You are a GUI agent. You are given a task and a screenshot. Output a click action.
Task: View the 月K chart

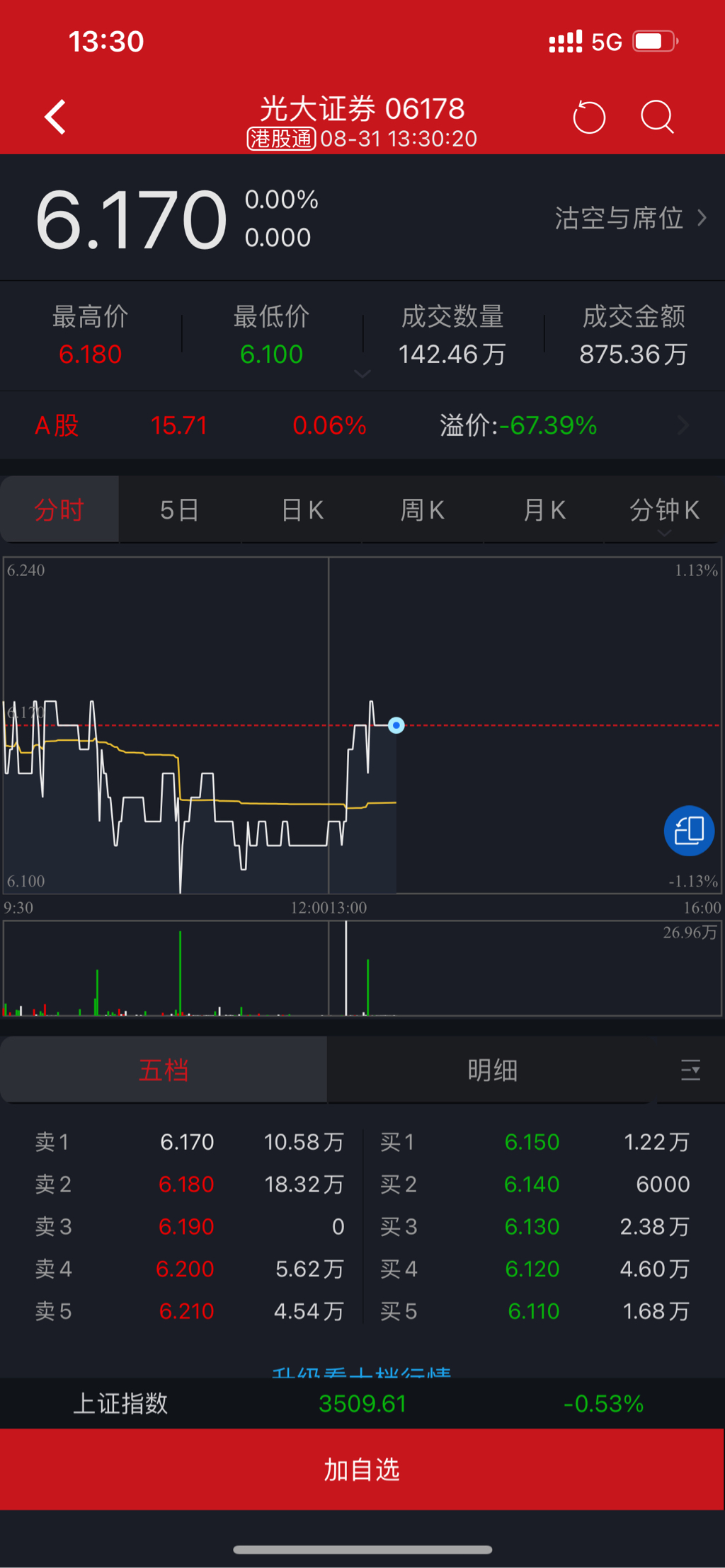coord(544,509)
